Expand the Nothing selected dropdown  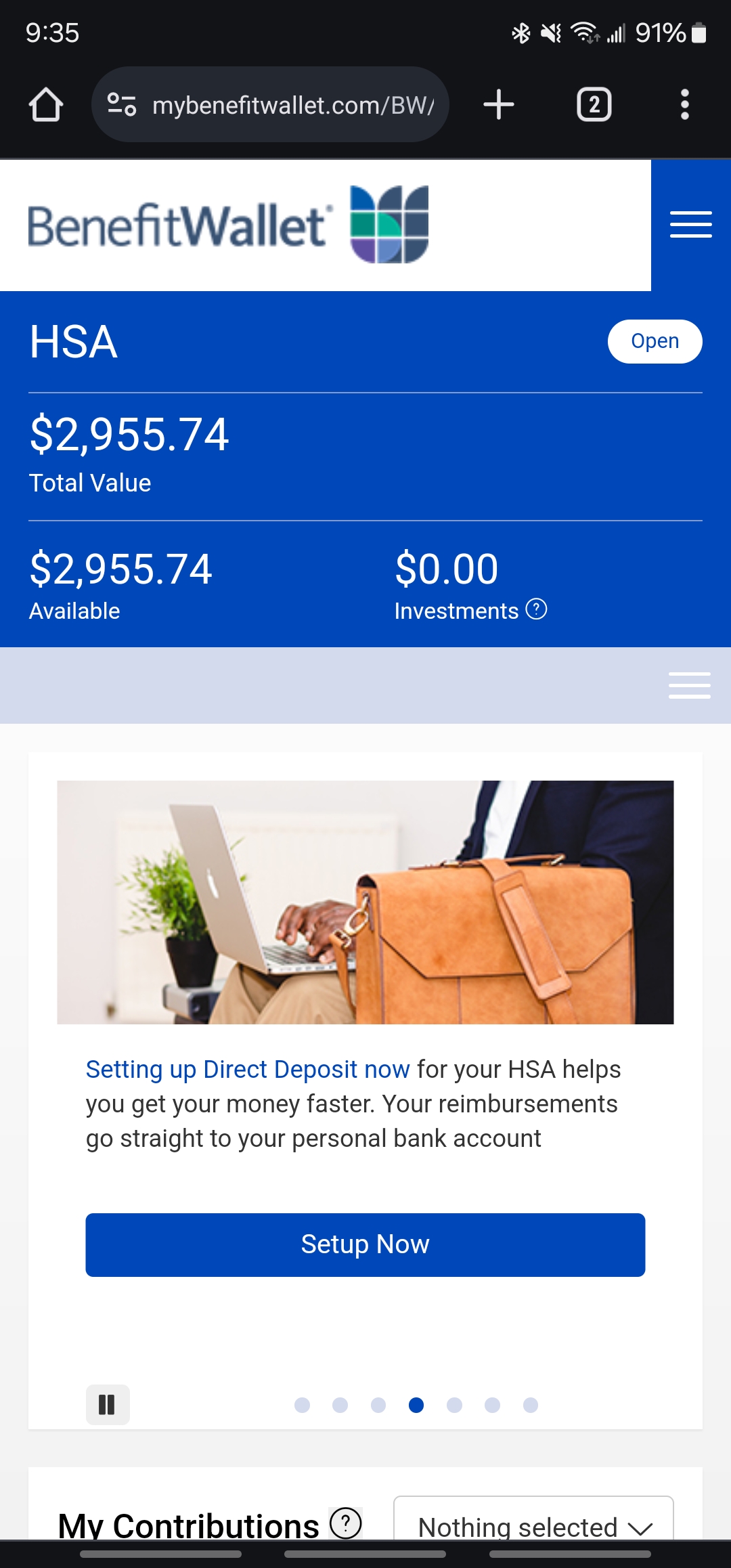tap(533, 1523)
